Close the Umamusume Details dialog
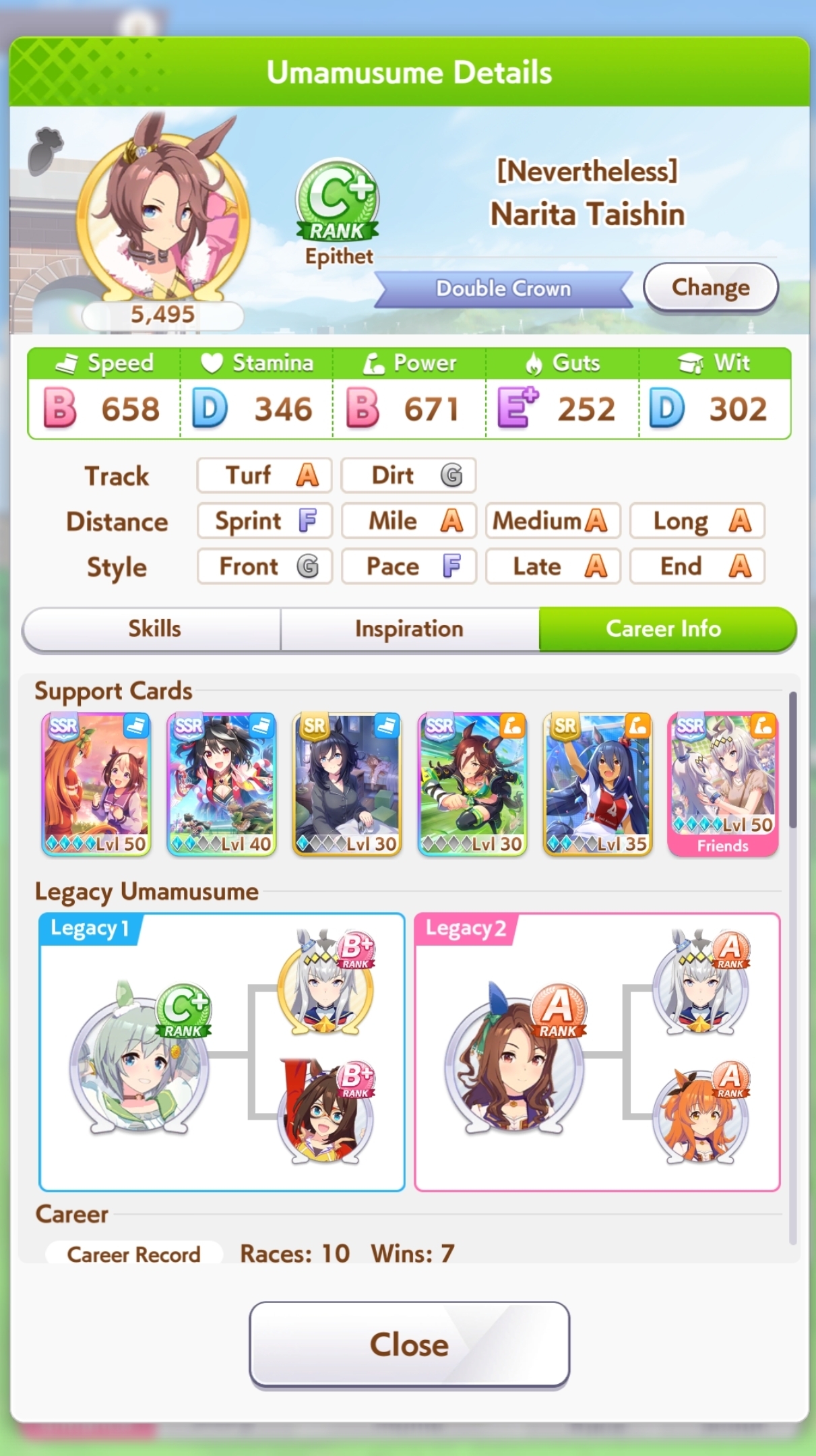This screenshot has width=816, height=1456. tap(409, 1345)
